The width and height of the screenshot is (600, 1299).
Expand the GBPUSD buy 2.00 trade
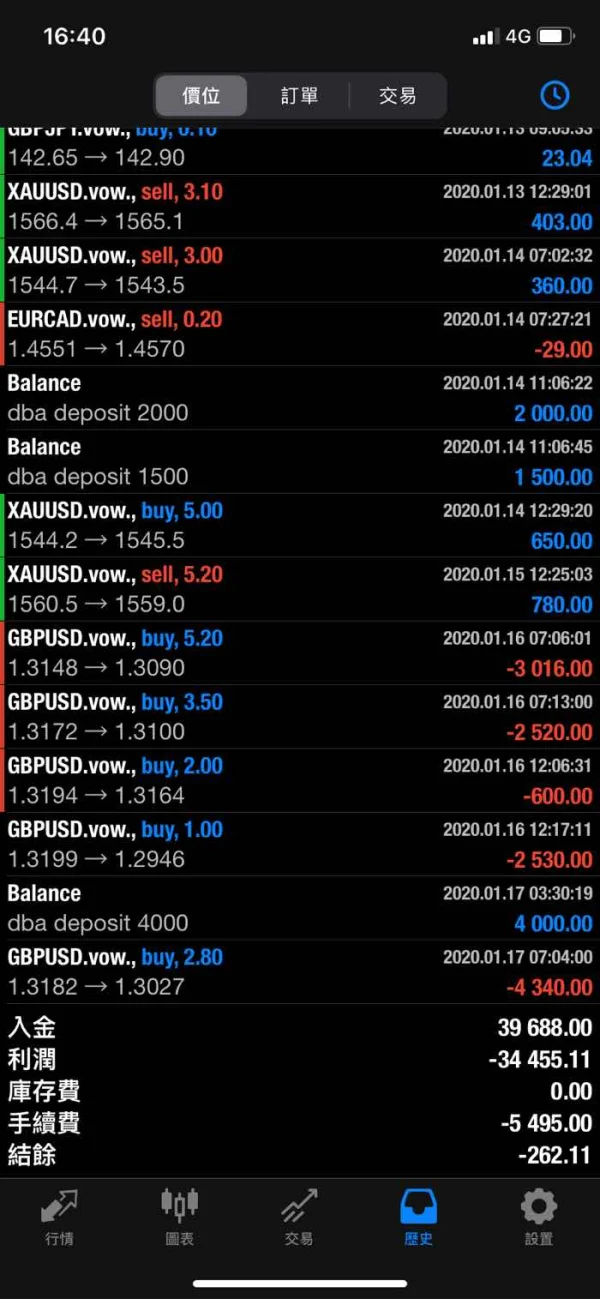point(300,780)
